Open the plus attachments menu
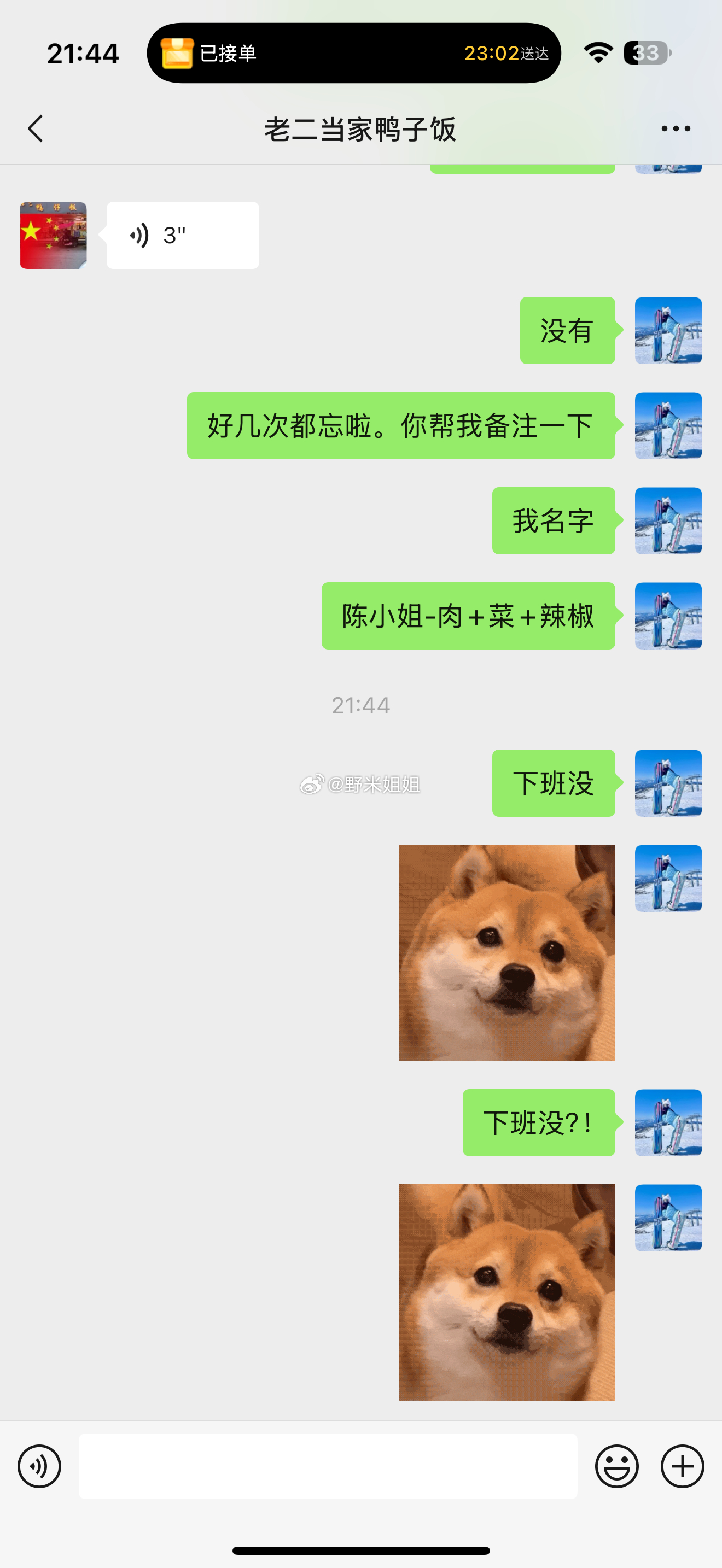 tap(682, 1466)
